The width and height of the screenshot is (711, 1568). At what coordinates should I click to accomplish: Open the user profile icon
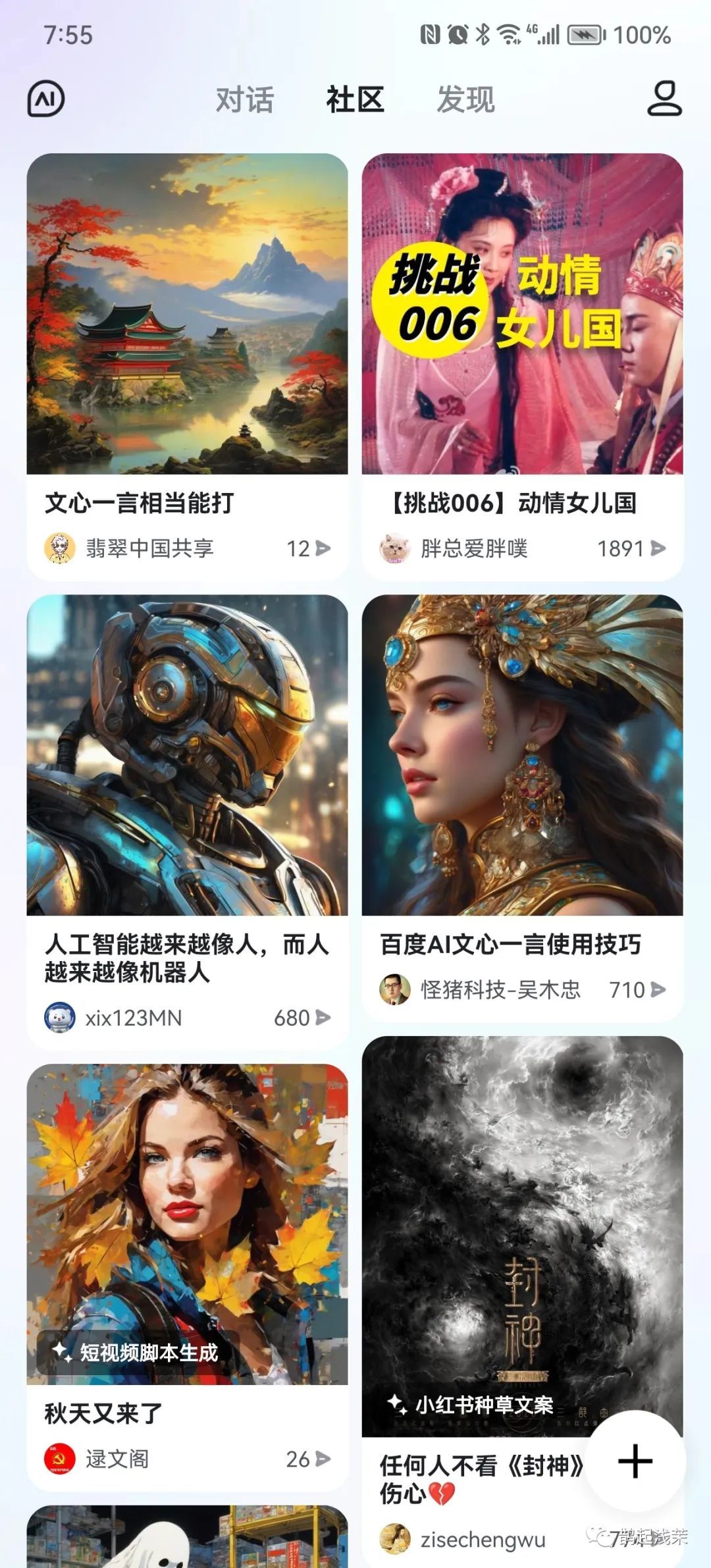[x=664, y=99]
